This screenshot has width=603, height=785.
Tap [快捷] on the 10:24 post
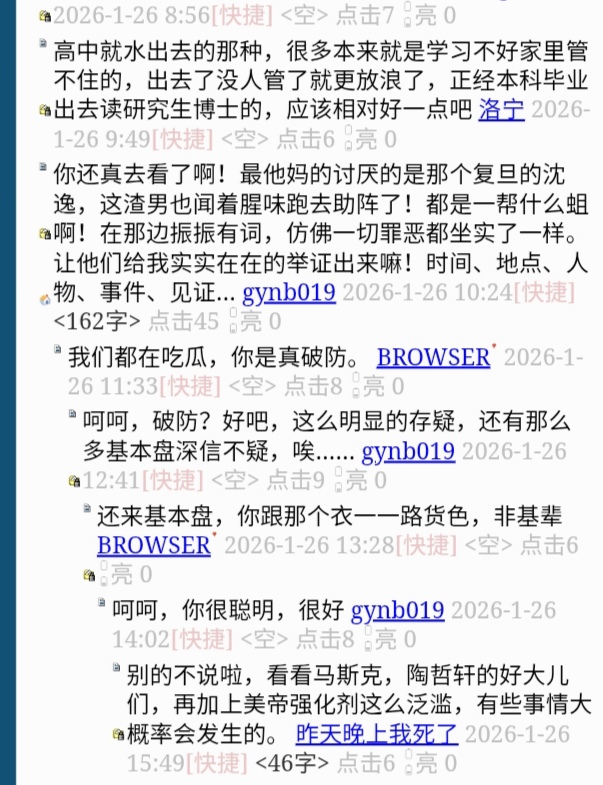[543, 293]
